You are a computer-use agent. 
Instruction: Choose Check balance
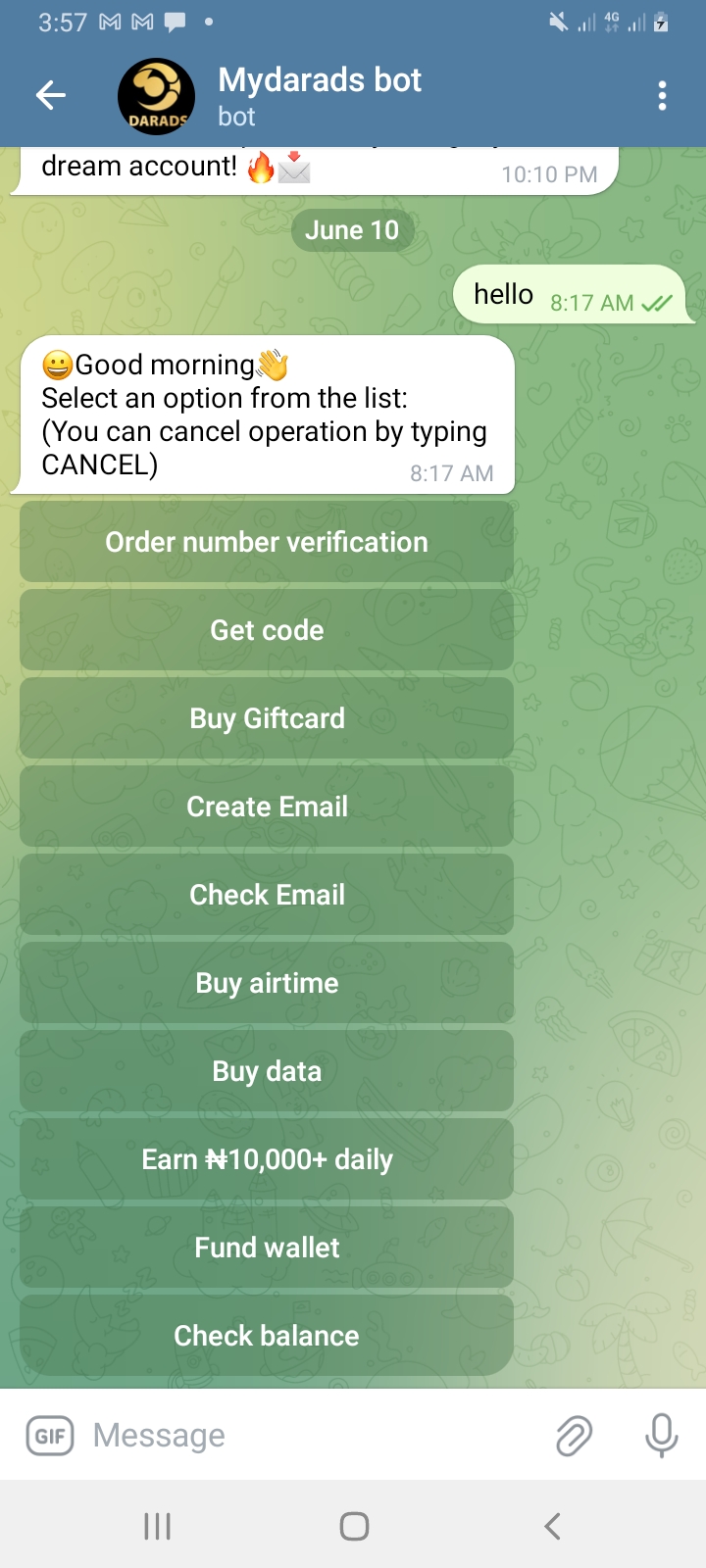point(267,1336)
